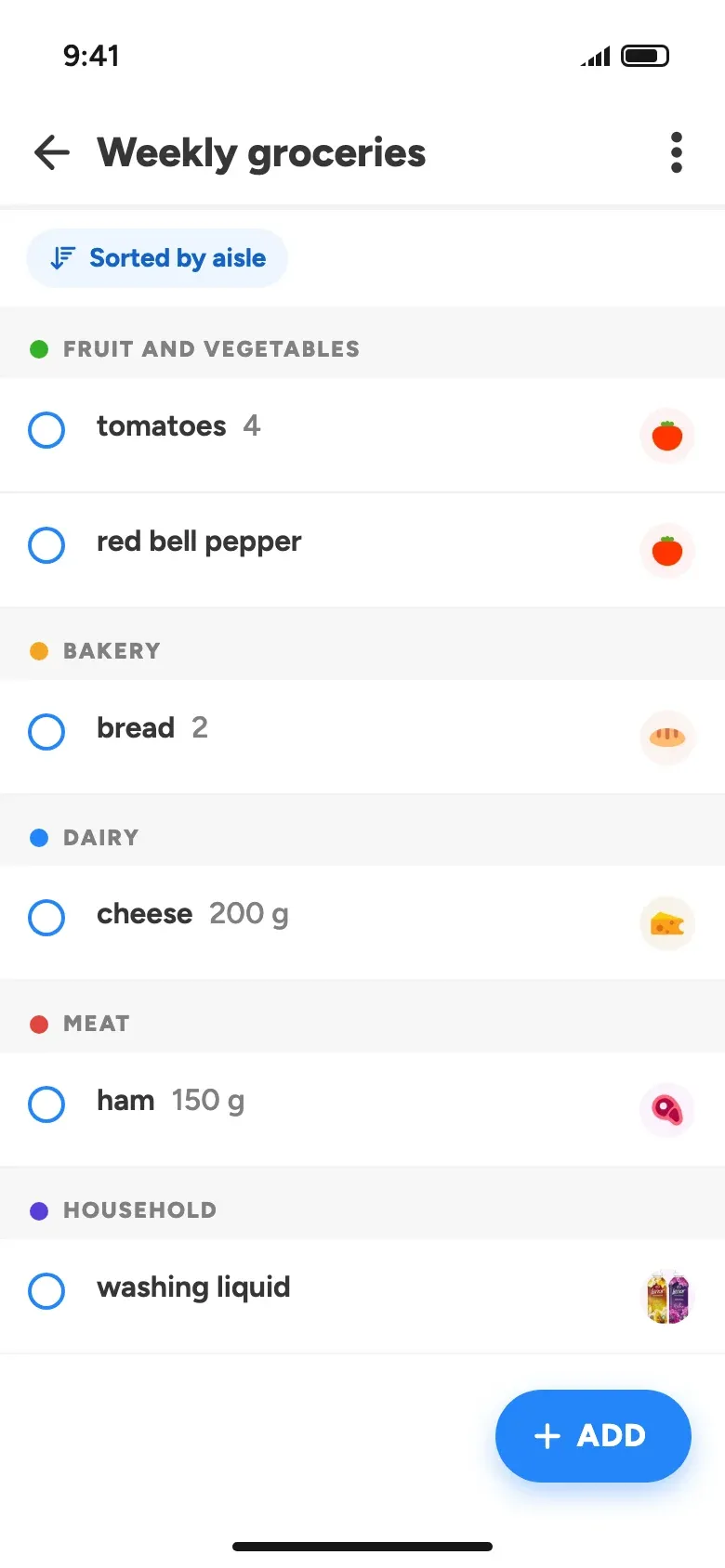The width and height of the screenshot is (725, 1568).
Task: Check off cheese 200 g
Action: (46, 918)
